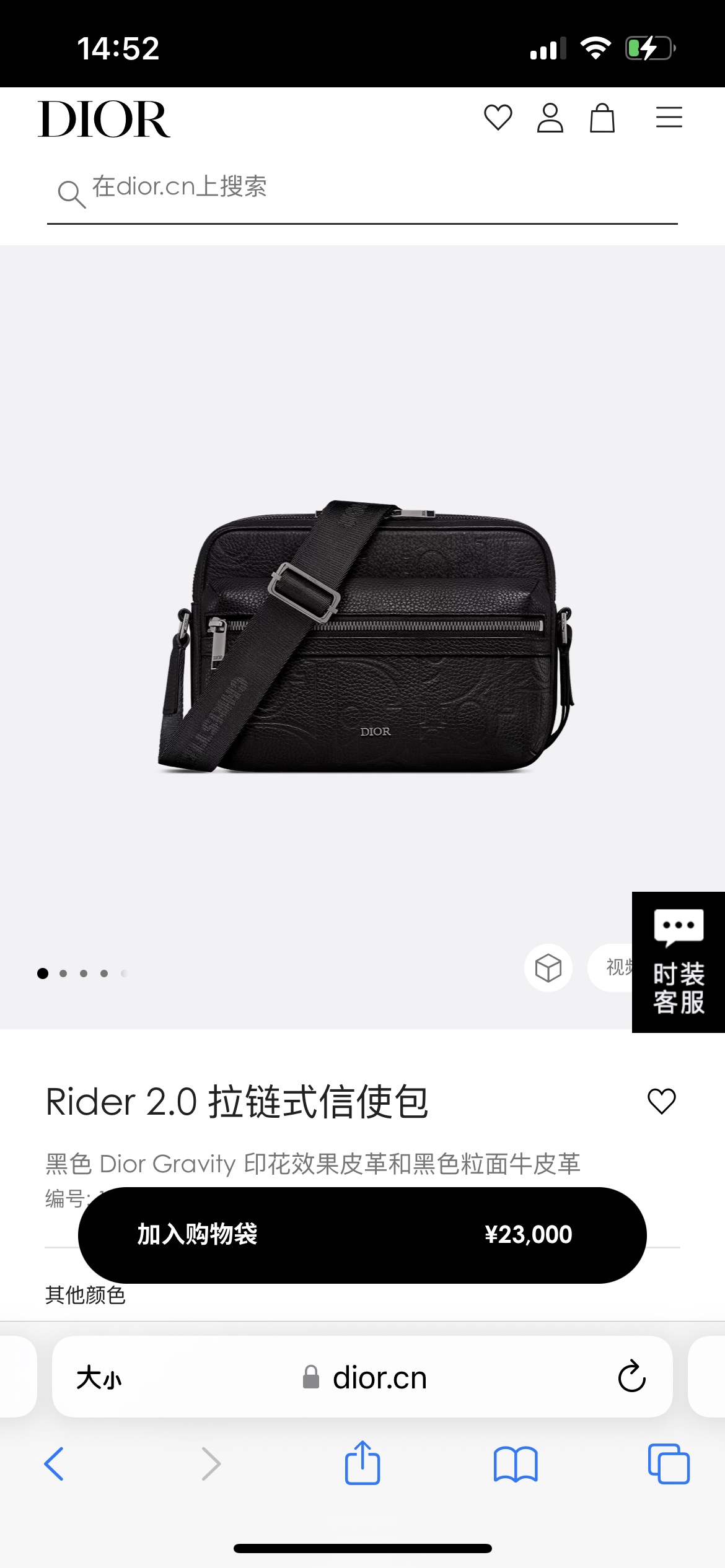The image size is (725, 1568).
Task: Go back to the previous page
Action: pos(54,1464)
